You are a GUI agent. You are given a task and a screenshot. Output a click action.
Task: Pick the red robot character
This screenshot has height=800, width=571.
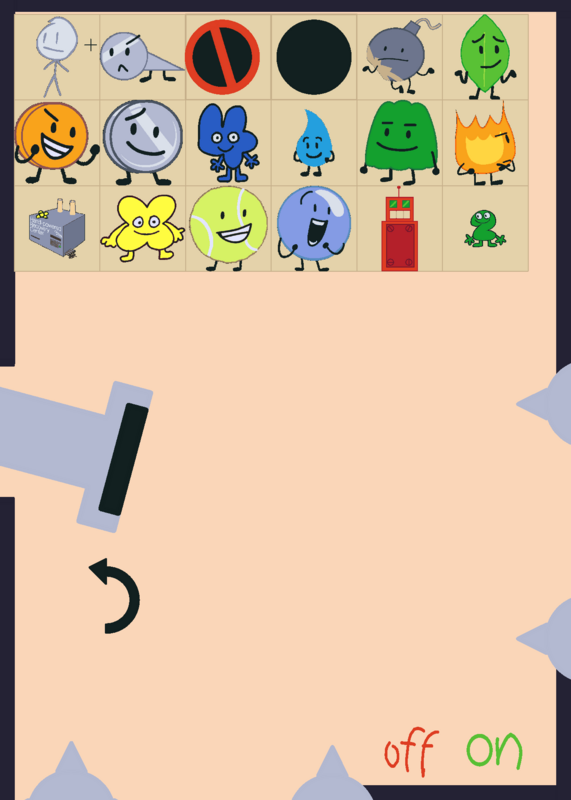tap(400, 228)
